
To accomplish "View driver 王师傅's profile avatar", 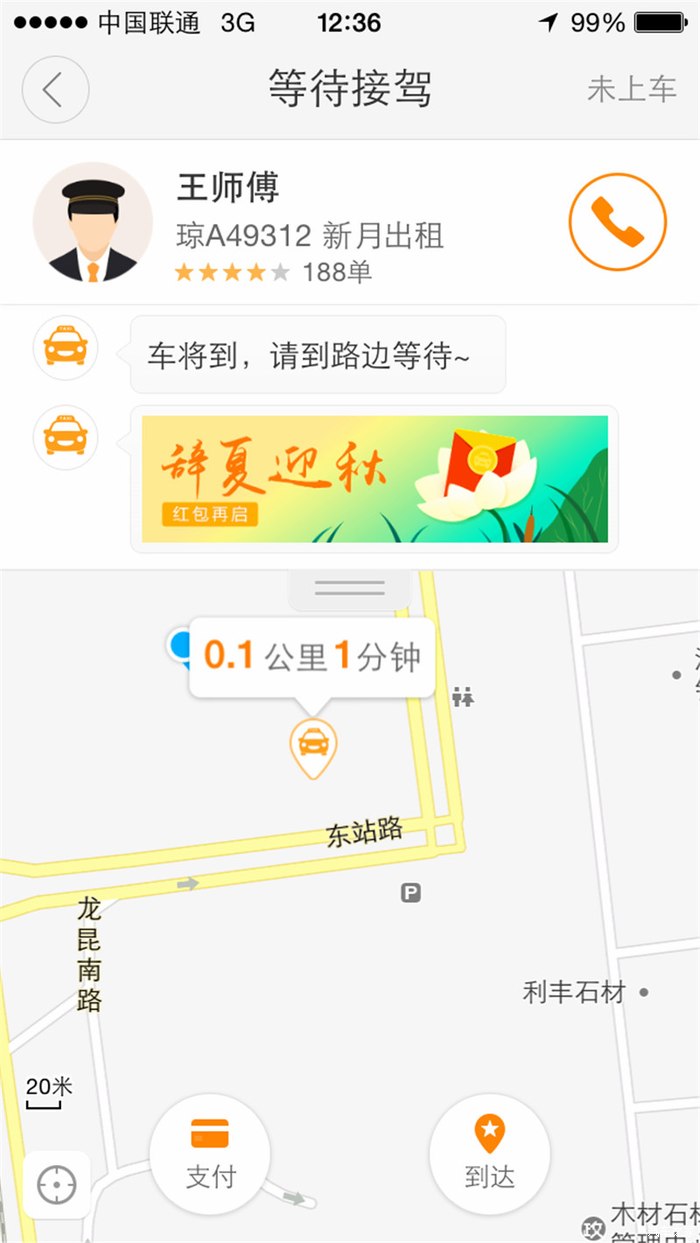I will click(x=92, y=222).
